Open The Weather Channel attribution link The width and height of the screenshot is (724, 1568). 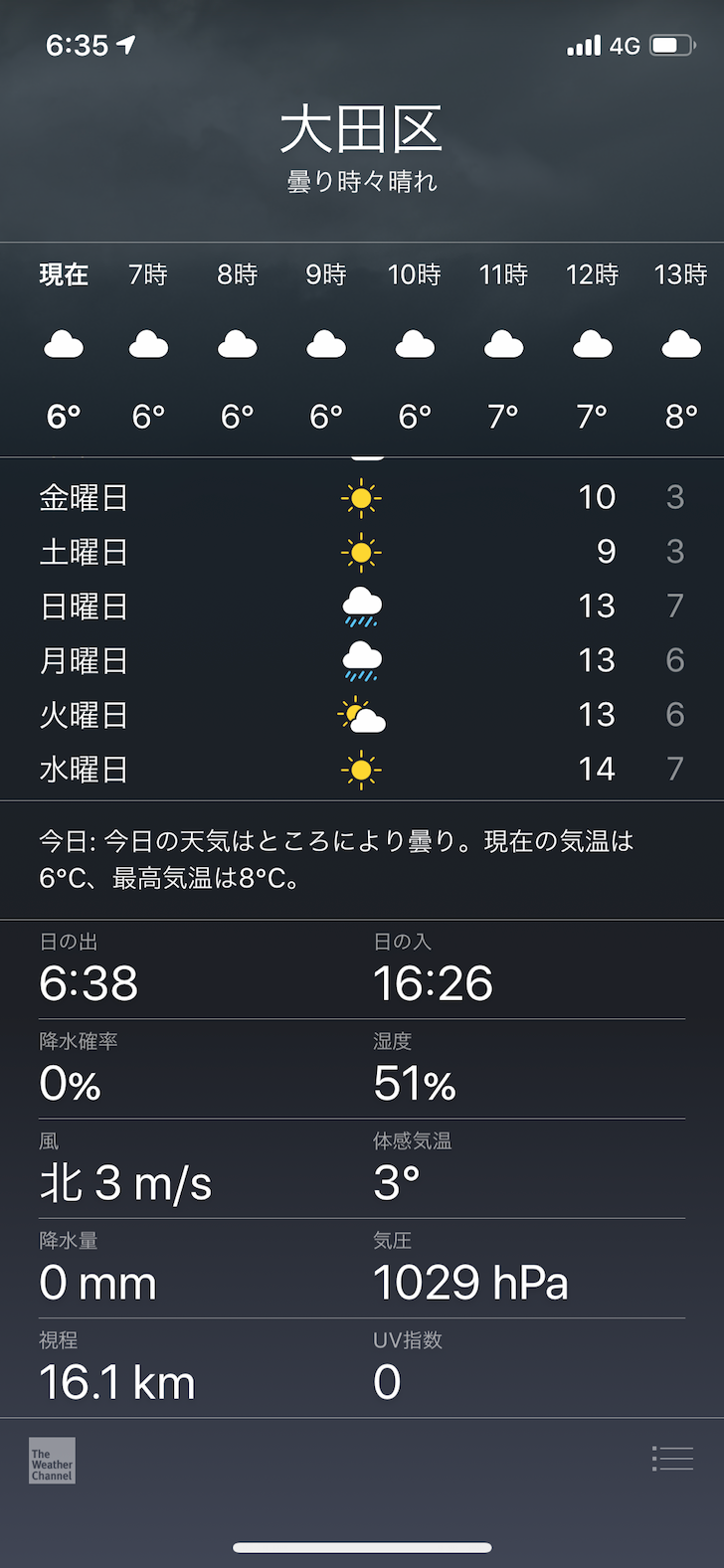click(x=52, y=1461)
